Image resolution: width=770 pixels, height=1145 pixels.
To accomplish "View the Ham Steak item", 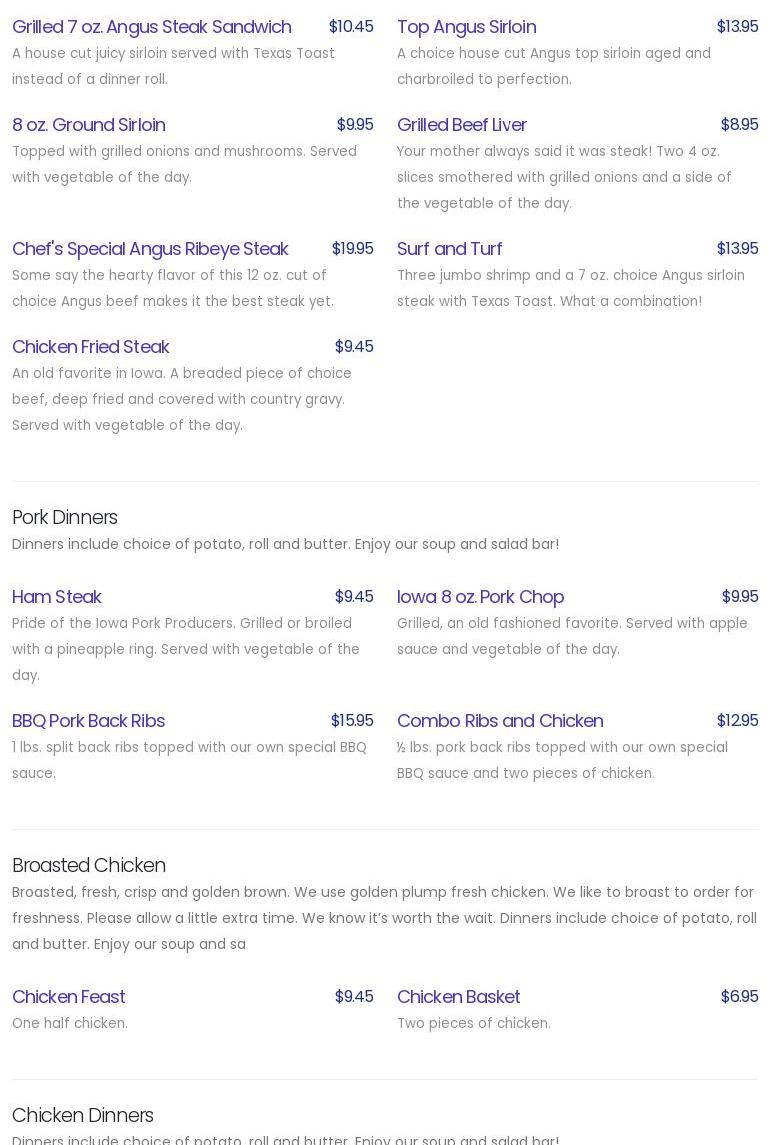I will tap(56, 597).
